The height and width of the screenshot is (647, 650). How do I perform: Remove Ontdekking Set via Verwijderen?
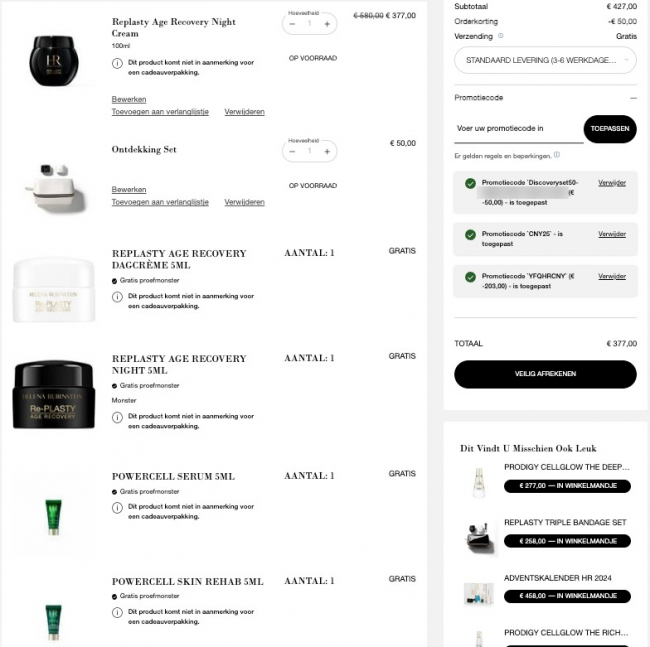(244, 202)
